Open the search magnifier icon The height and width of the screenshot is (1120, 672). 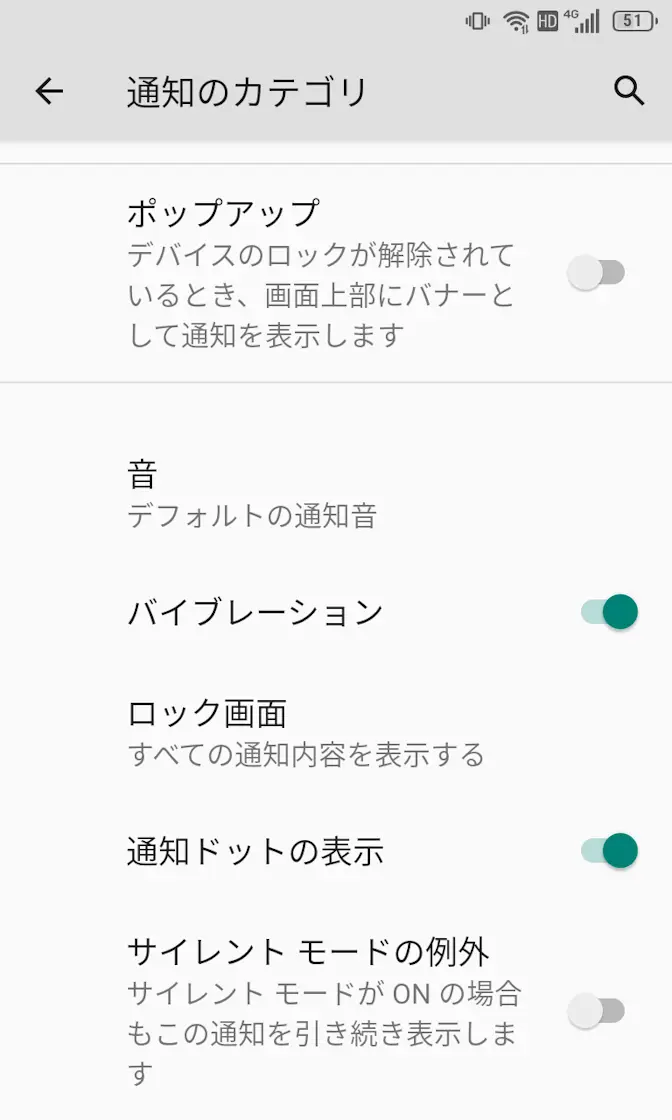(628, 91)
